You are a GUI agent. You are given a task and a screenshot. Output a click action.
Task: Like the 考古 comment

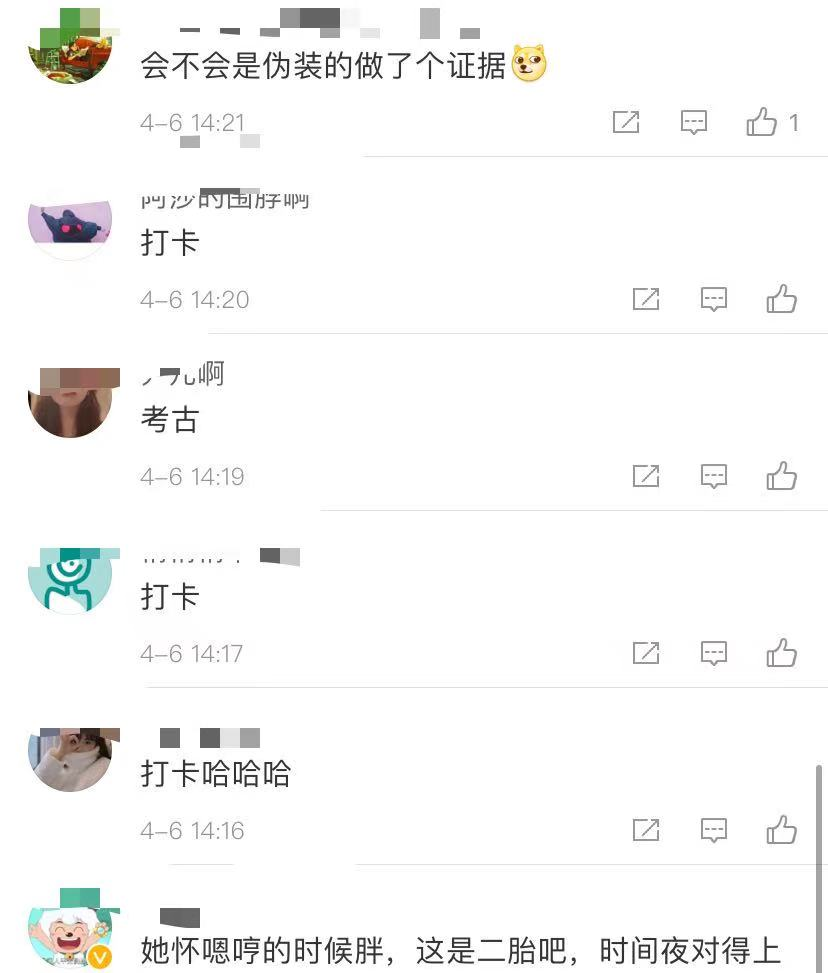(782, 476)
